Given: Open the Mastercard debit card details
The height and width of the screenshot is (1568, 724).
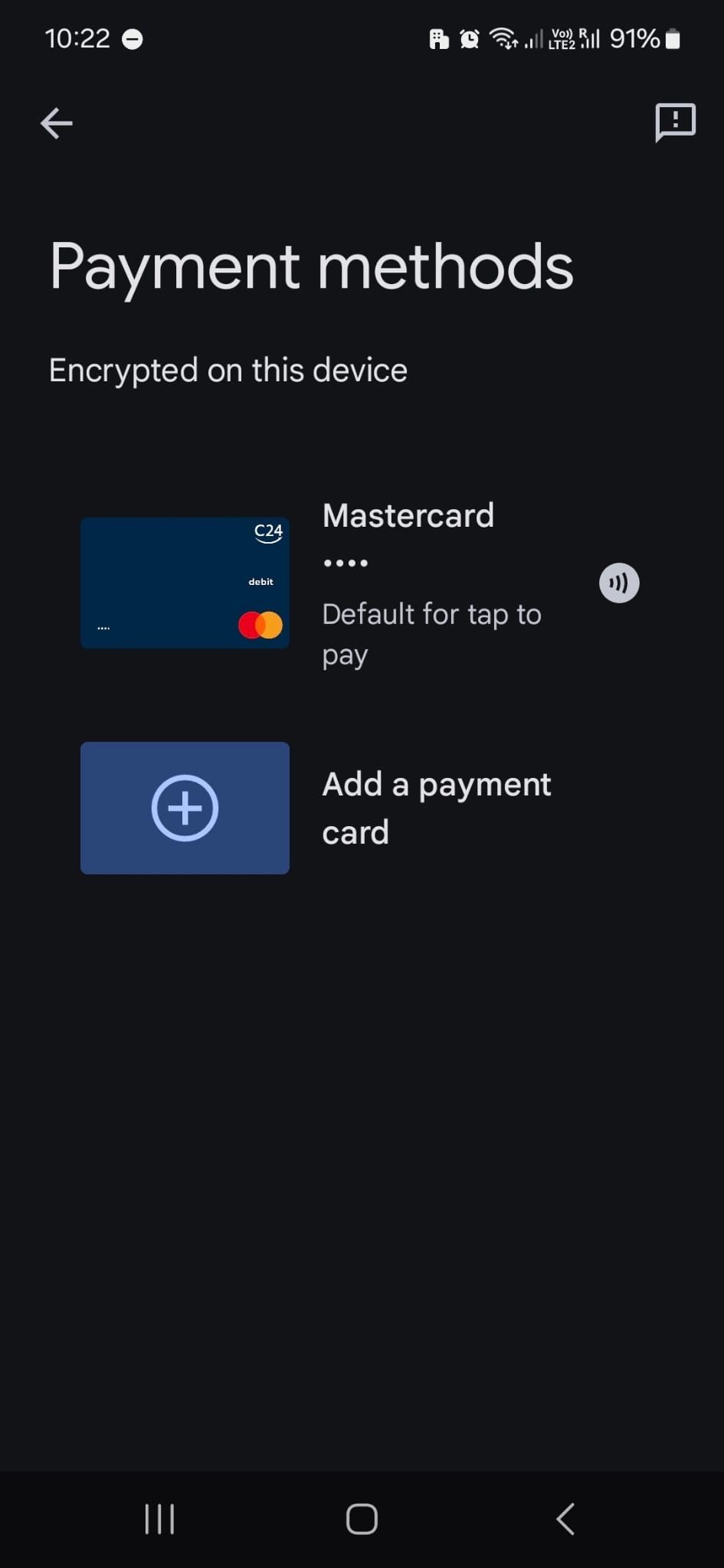Looking at the screenshot, I should click(185, 583).
